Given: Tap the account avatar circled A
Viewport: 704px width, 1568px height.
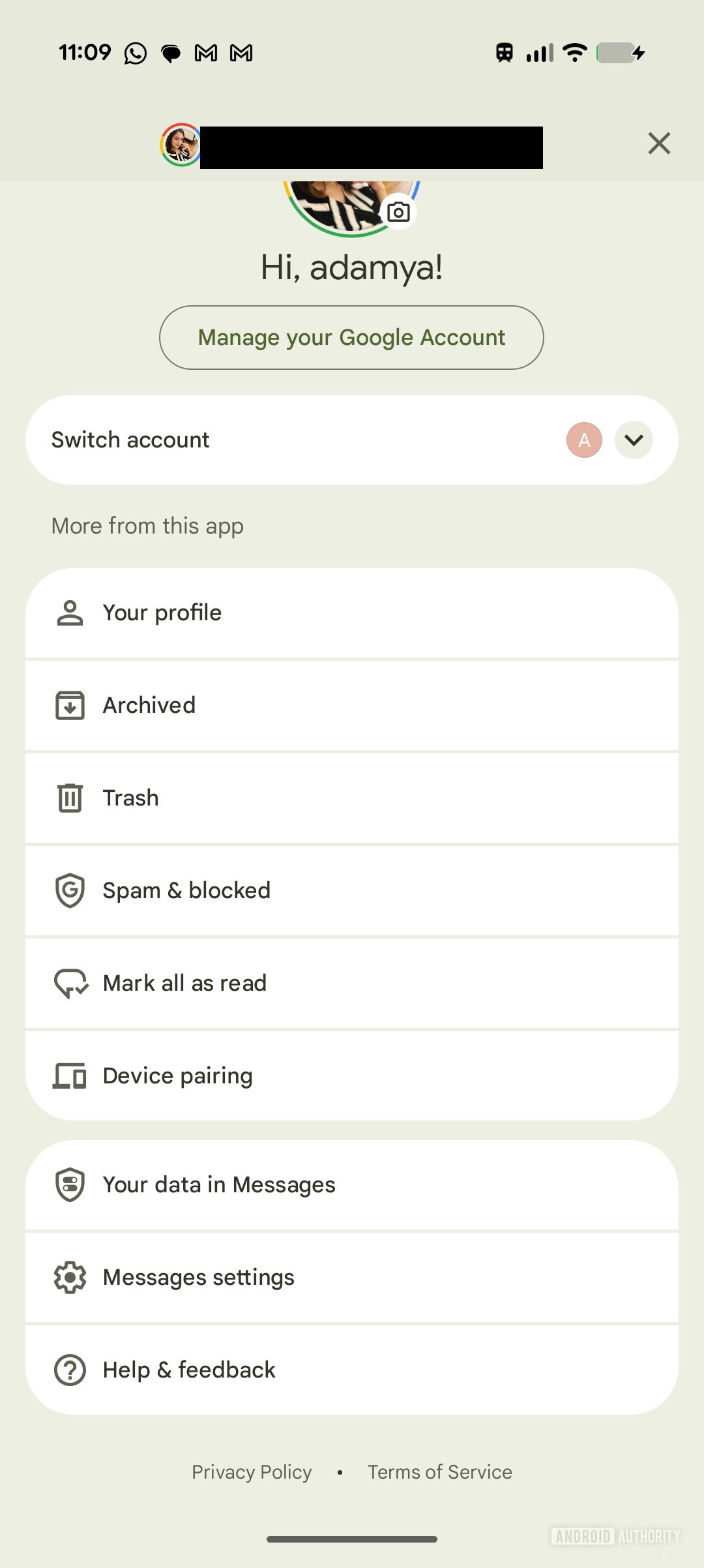Looking at the screenshot, I should (584, 440).
